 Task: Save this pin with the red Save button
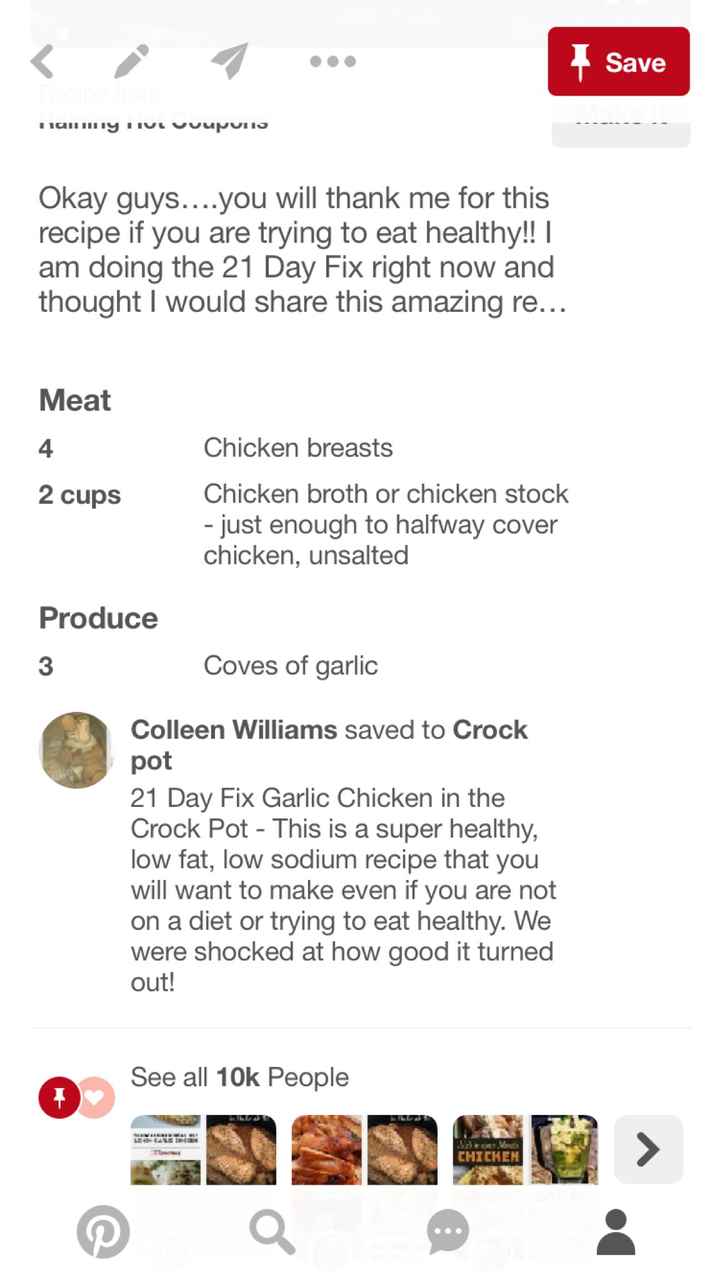(618, 61)
